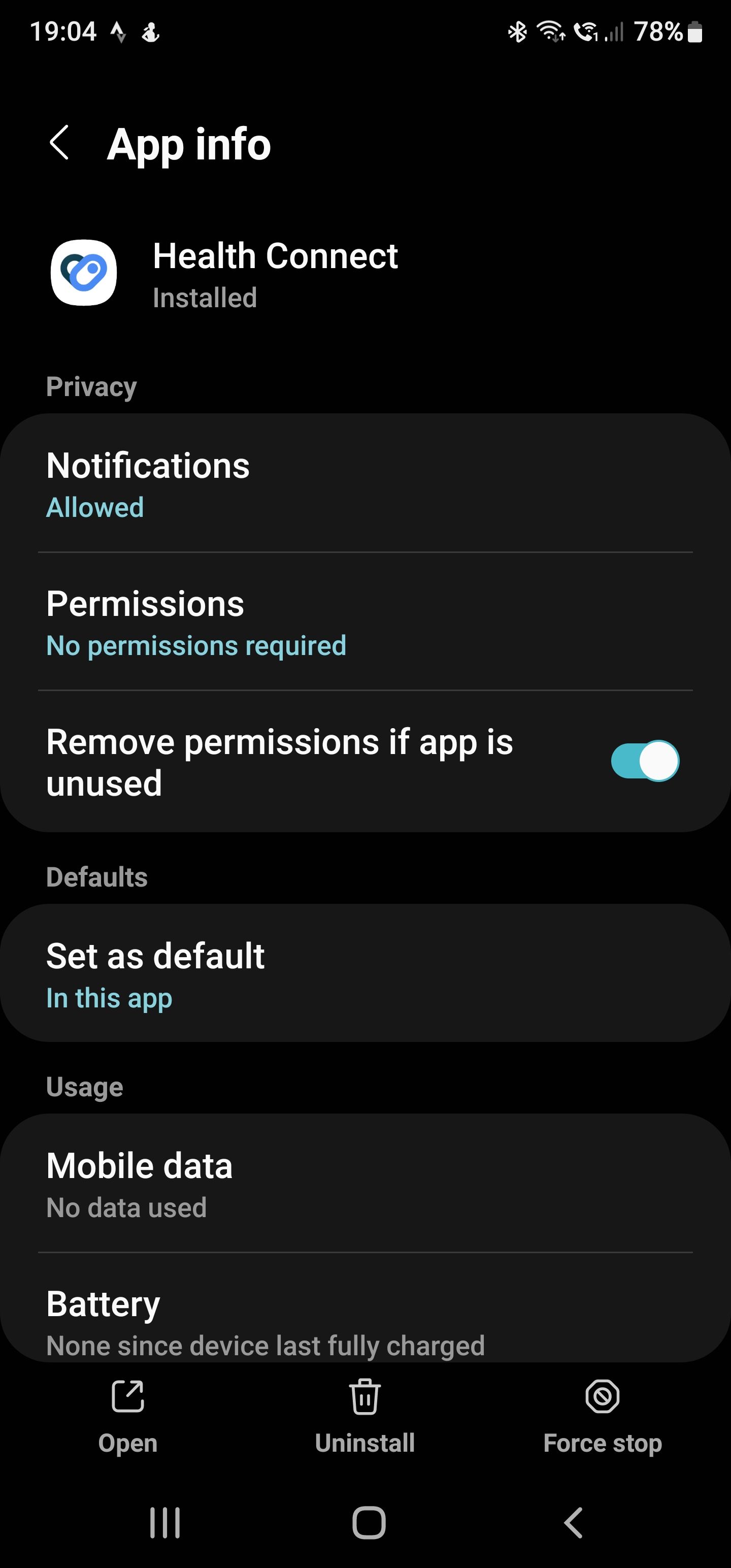Open Notifications settings for Health Connect
The width and height of the screenshot is (731, 1568).
365,484
